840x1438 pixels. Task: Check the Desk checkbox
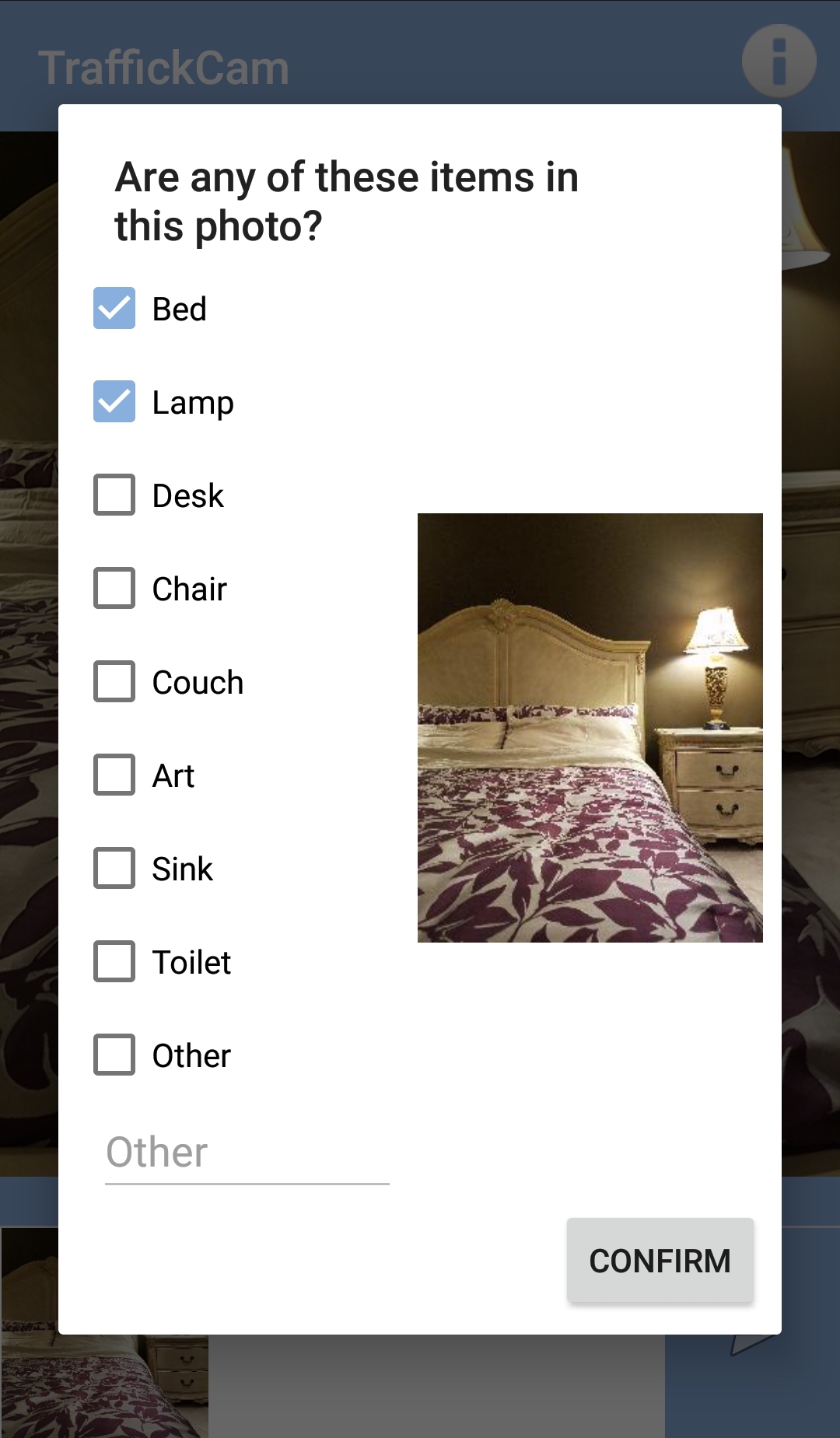tap(114, 495)
